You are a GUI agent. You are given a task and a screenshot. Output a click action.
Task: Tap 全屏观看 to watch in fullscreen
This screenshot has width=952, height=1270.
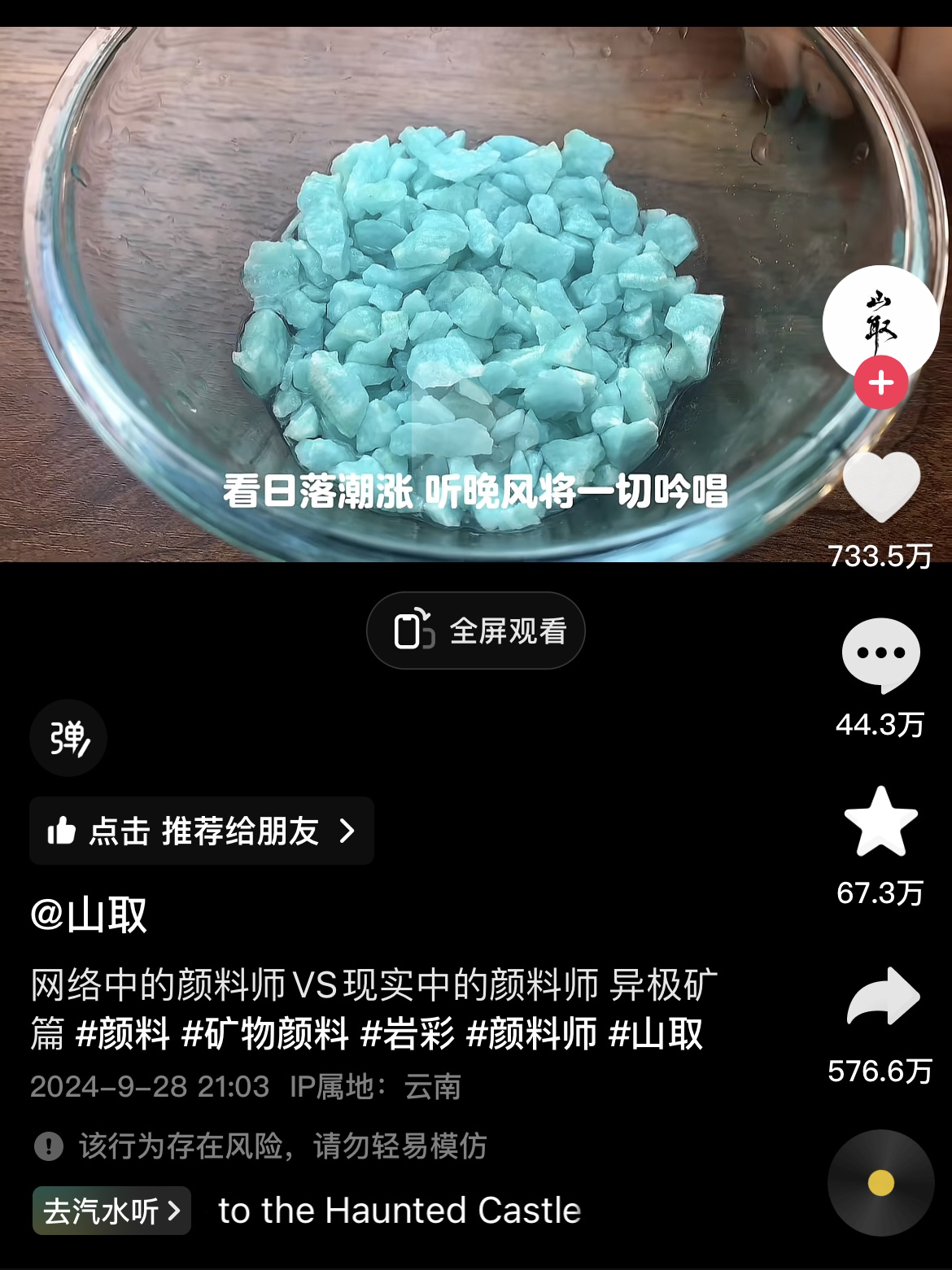[475, 631]
